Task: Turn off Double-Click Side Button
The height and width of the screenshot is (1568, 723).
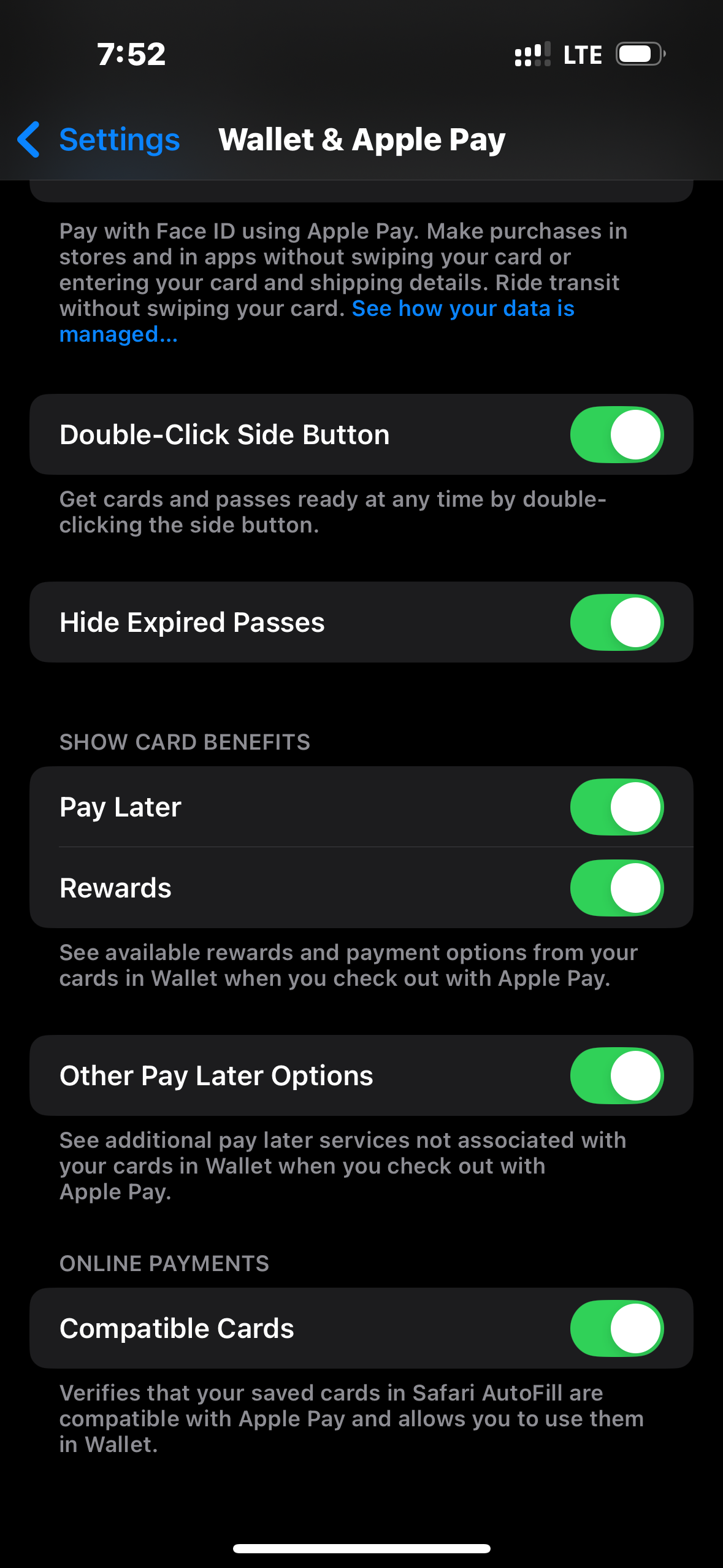Action: click(x=617, y=434)
